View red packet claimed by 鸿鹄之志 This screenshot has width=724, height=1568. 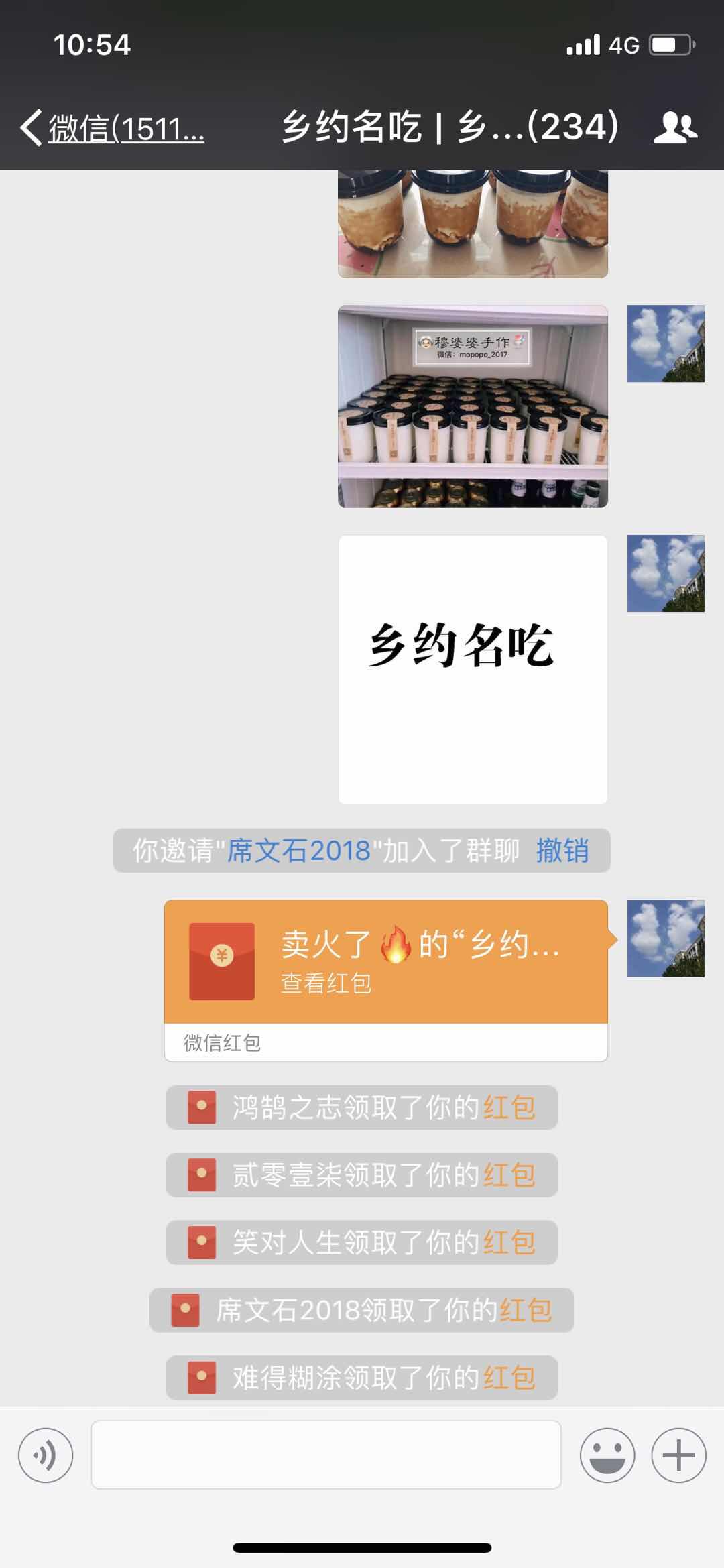point(508,1107)
